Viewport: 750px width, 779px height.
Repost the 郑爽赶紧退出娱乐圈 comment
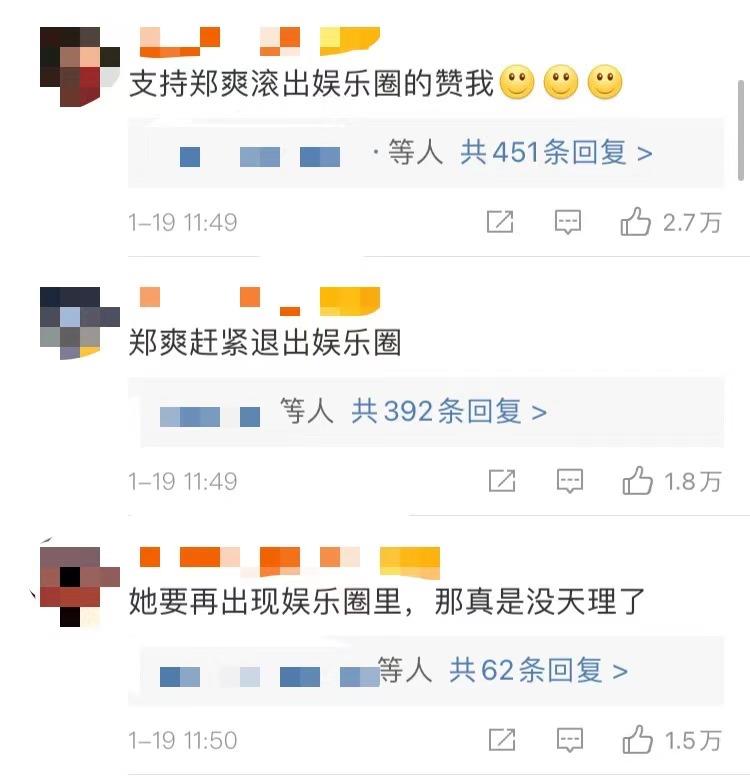tap(501, 482)
